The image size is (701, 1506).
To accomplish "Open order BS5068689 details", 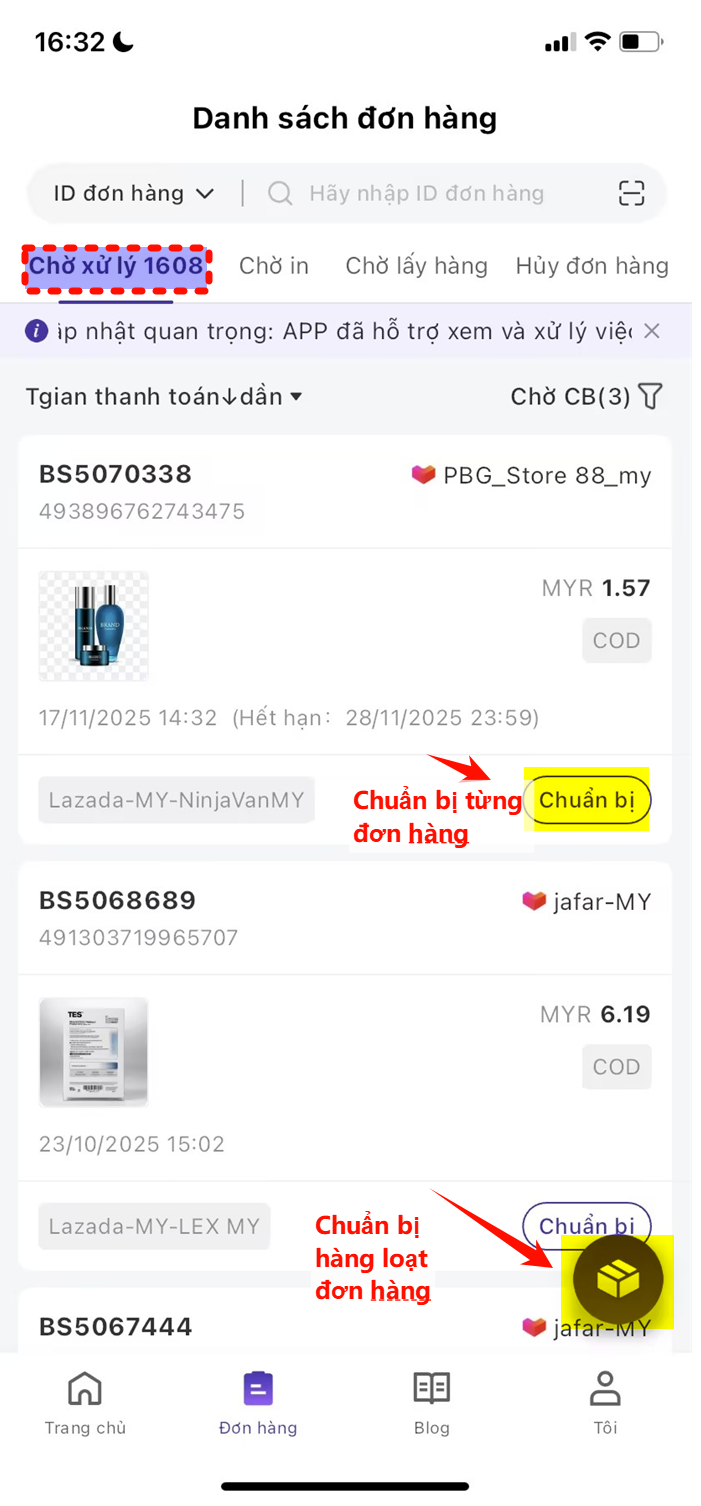I will pyautogui.click(x=117, y=900).
